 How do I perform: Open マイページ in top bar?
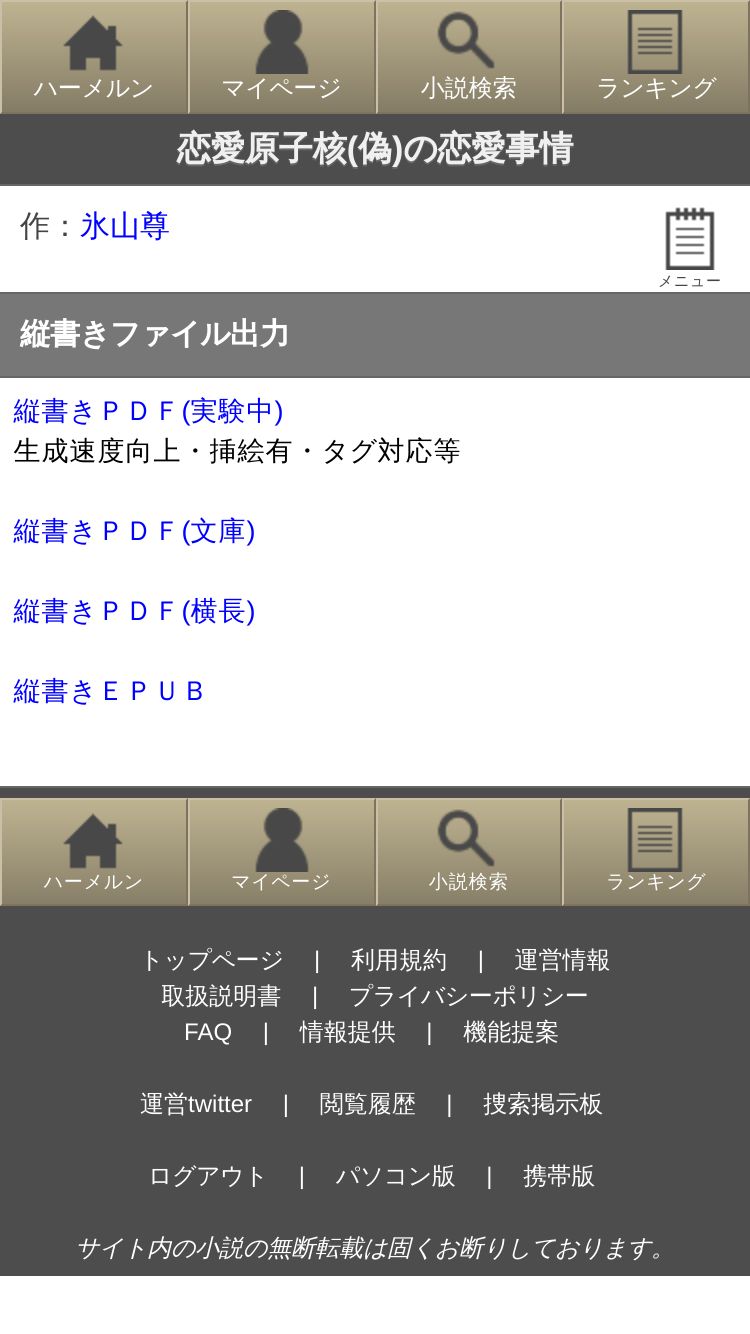(x=282, y=57)
